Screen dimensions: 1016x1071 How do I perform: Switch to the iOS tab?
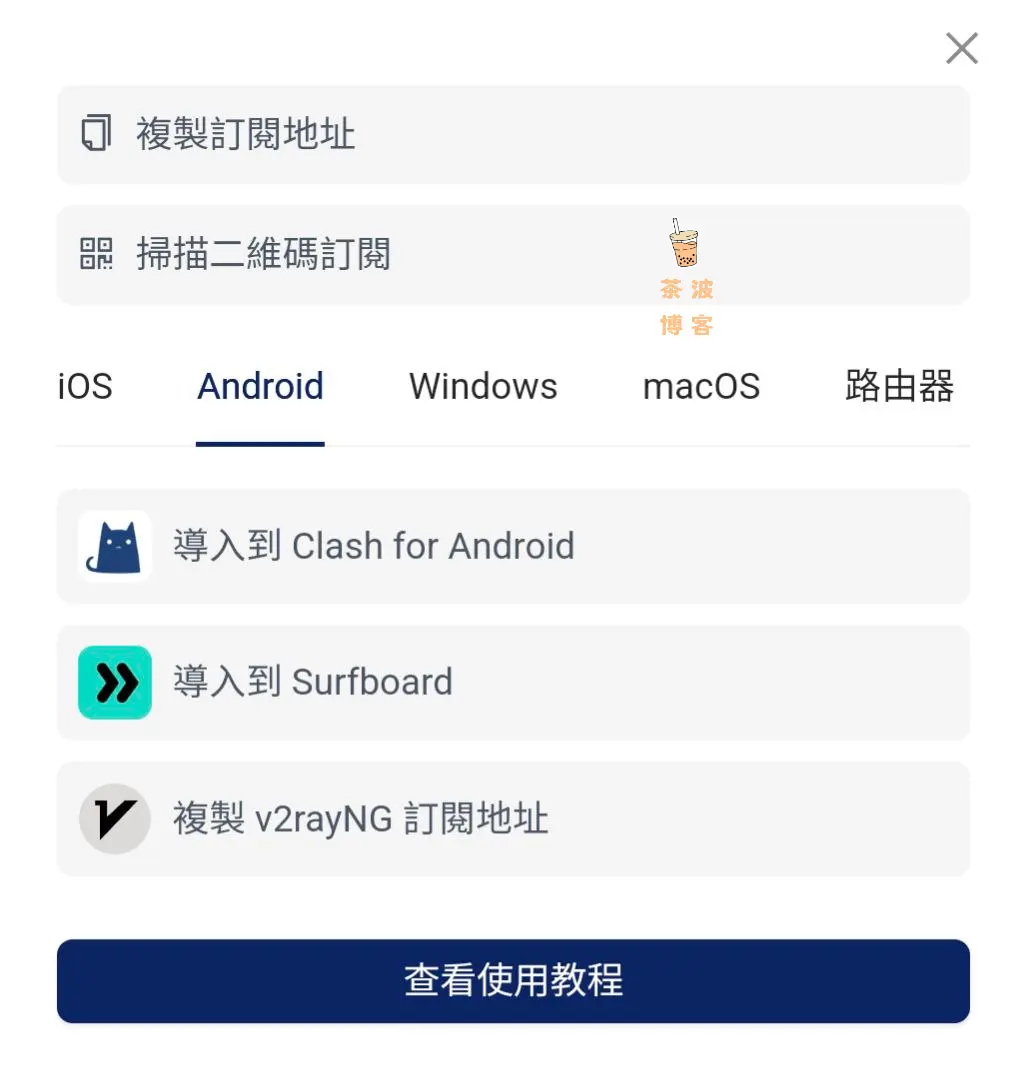pyautogui.click(x=85, y=387)
